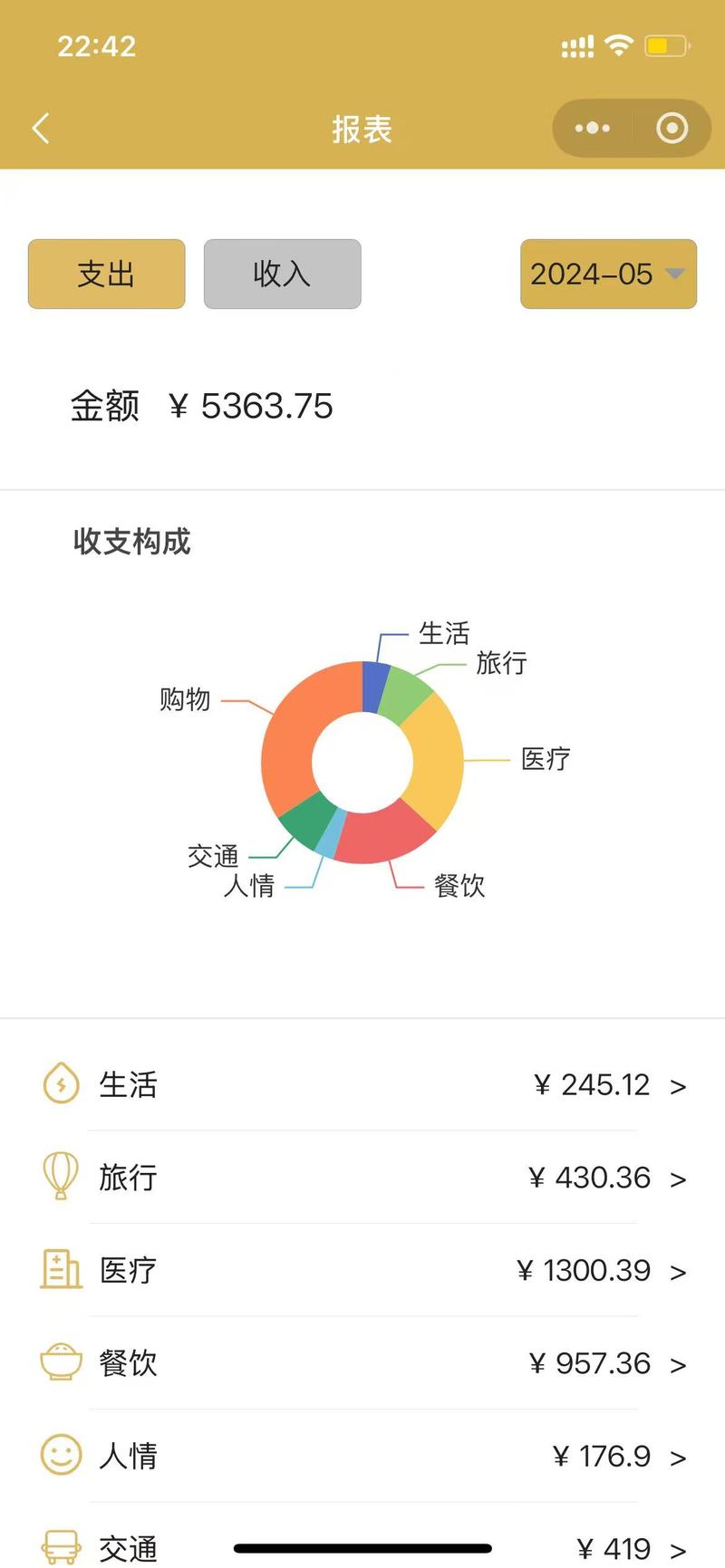This screenshot has height=1568, width=725.
Task: Open the 2024-05 month dropdown
Action: 608,274
